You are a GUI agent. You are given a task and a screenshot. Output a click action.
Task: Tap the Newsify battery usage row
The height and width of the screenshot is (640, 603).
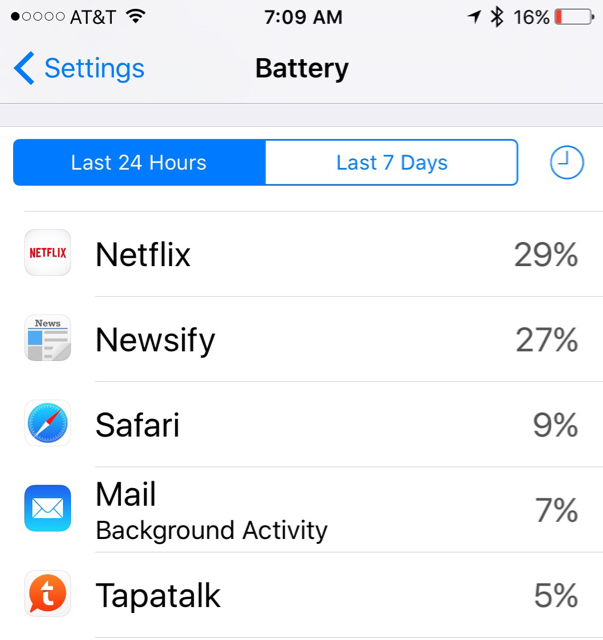(x=301, y=340)
